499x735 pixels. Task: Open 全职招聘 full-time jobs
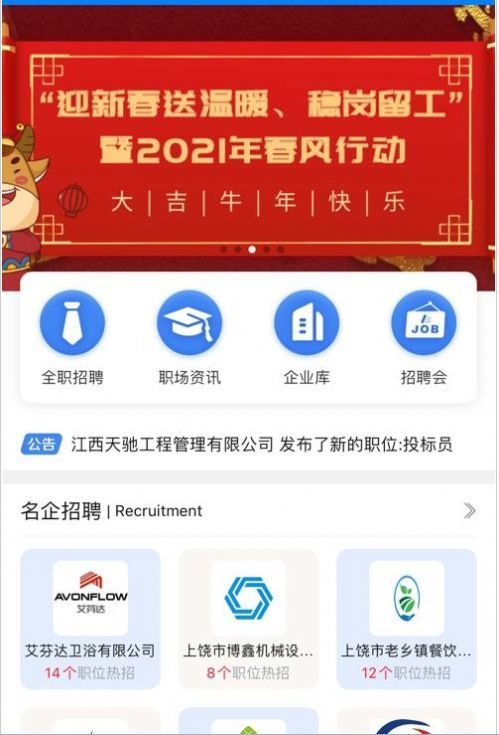click(72, 338)
